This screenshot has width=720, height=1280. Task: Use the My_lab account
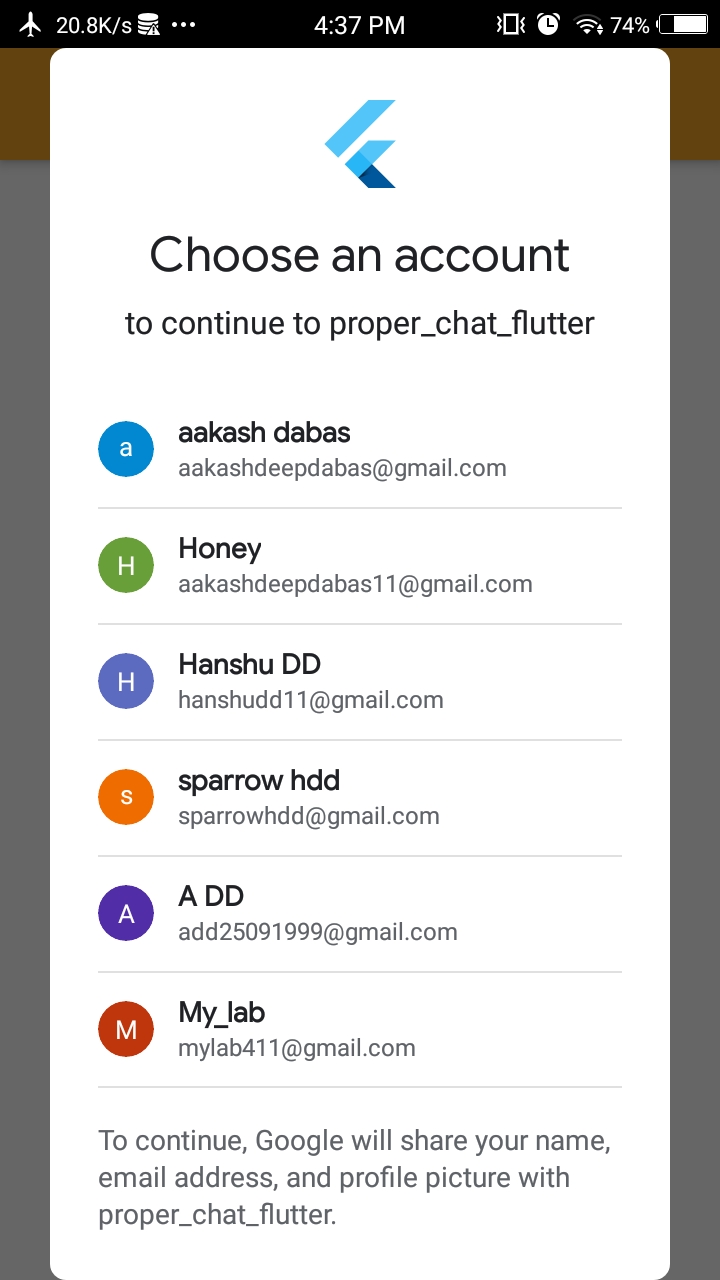(360, 1030)
